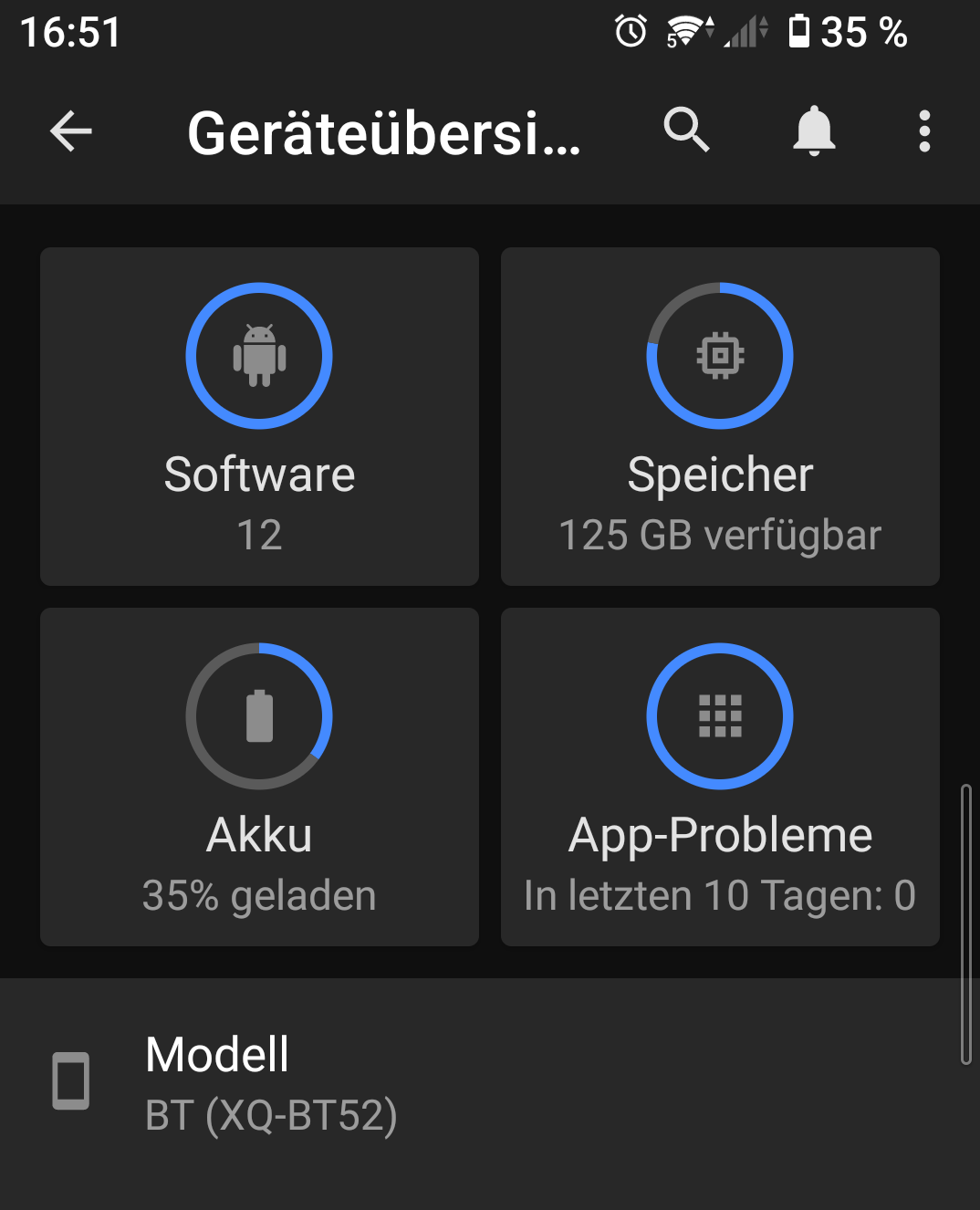Open App-Probleme of last 10 days
980x1210 pixels.
(x=720, y=776)
